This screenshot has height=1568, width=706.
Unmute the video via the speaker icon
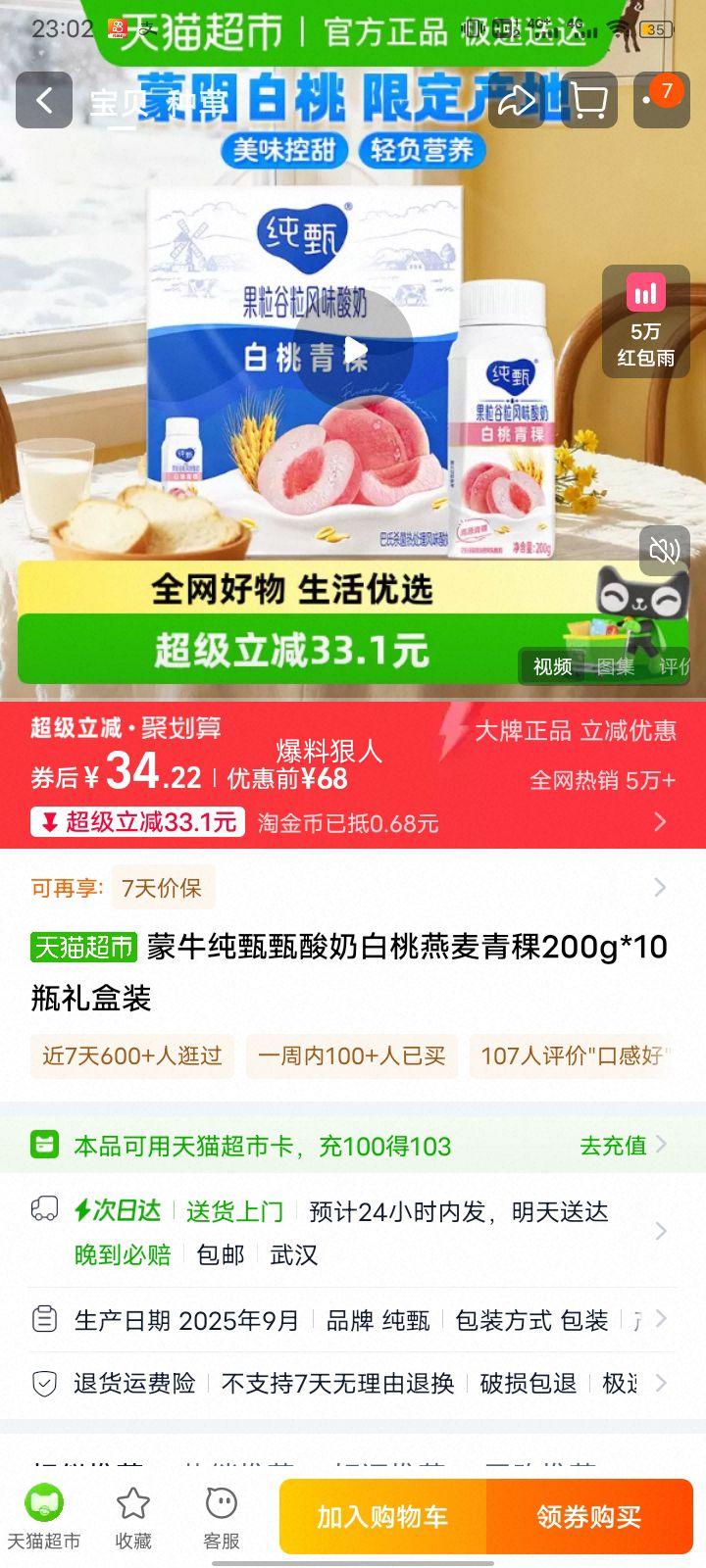click(x=665, y=551)
